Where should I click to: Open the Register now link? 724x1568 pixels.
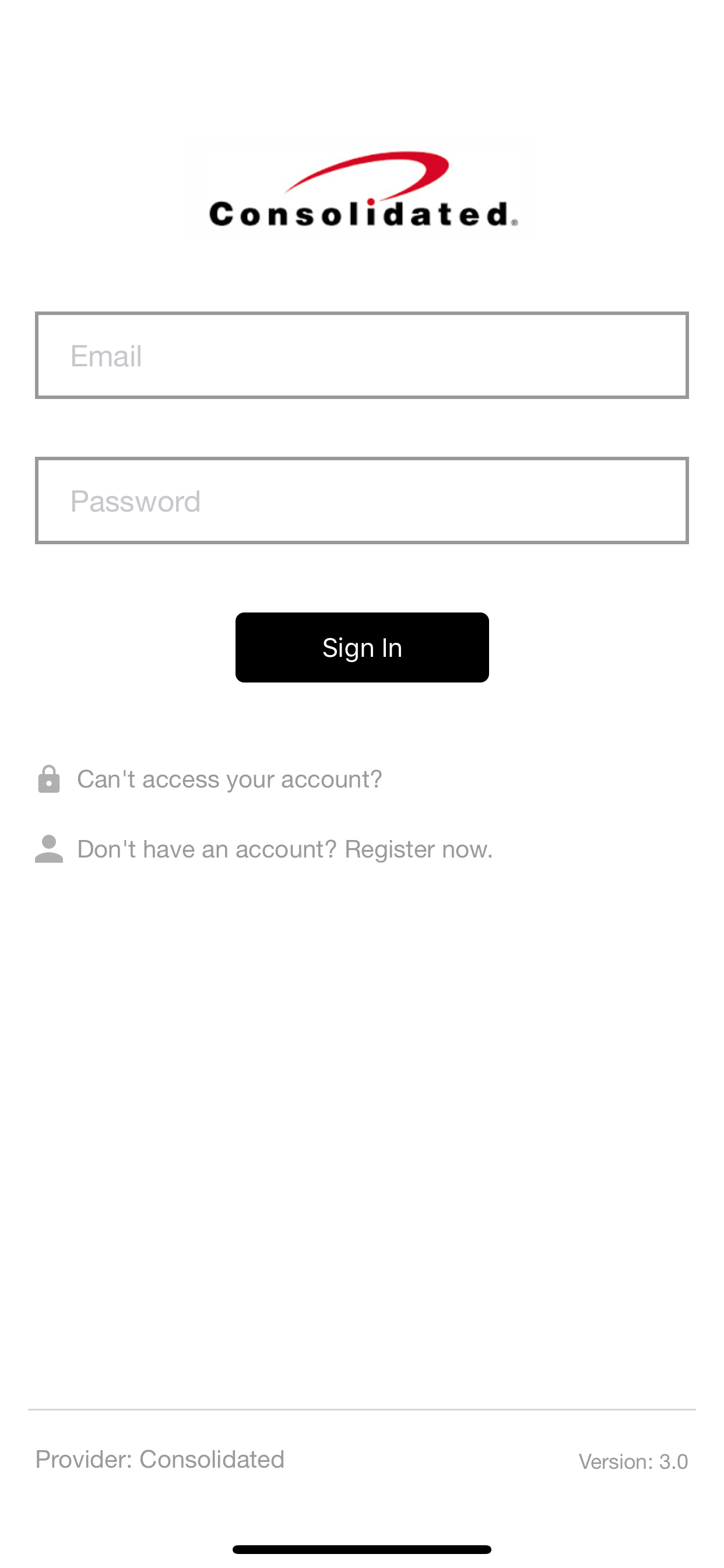pos(419,848)
